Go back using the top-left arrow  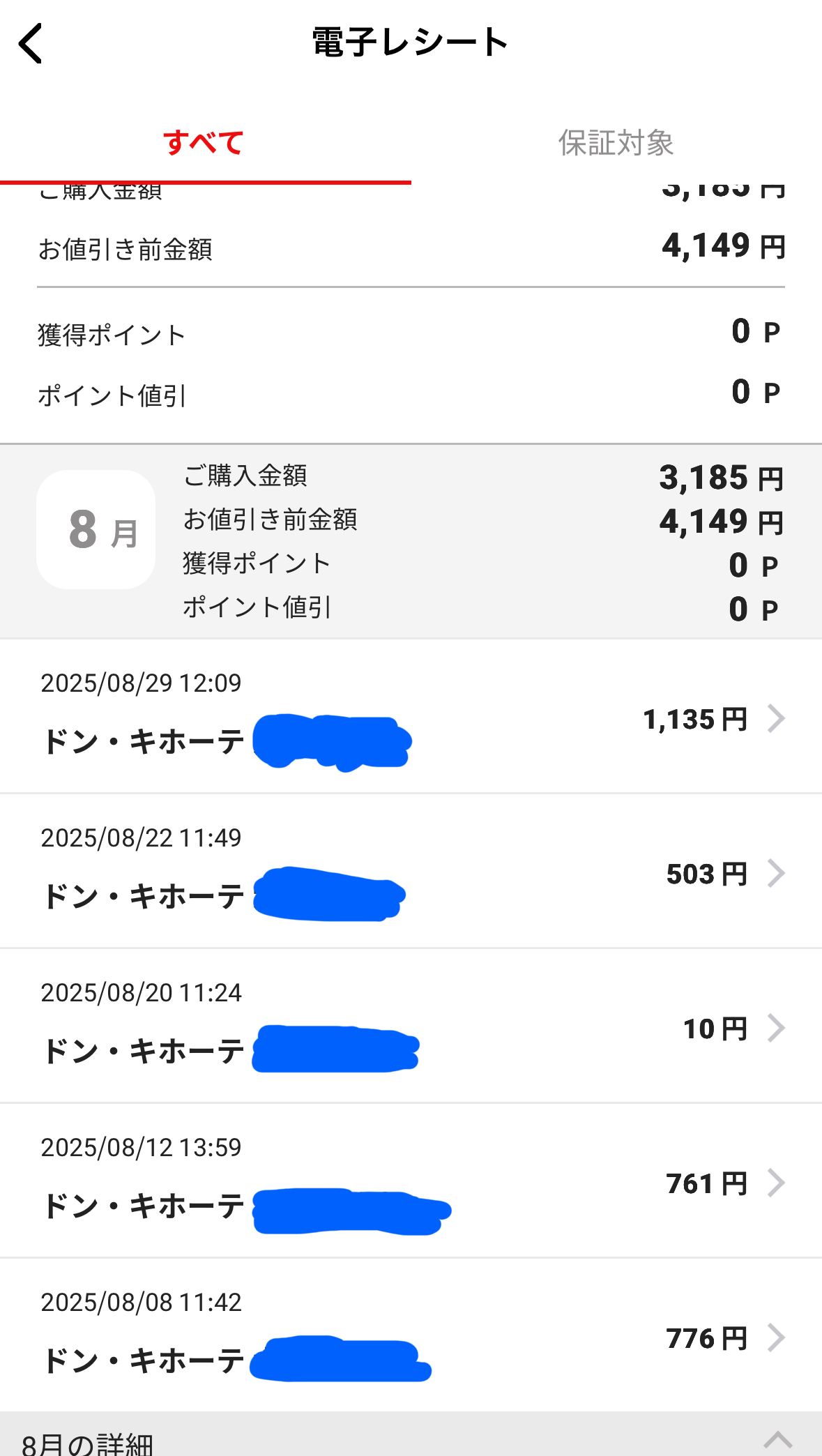(31, 43)
